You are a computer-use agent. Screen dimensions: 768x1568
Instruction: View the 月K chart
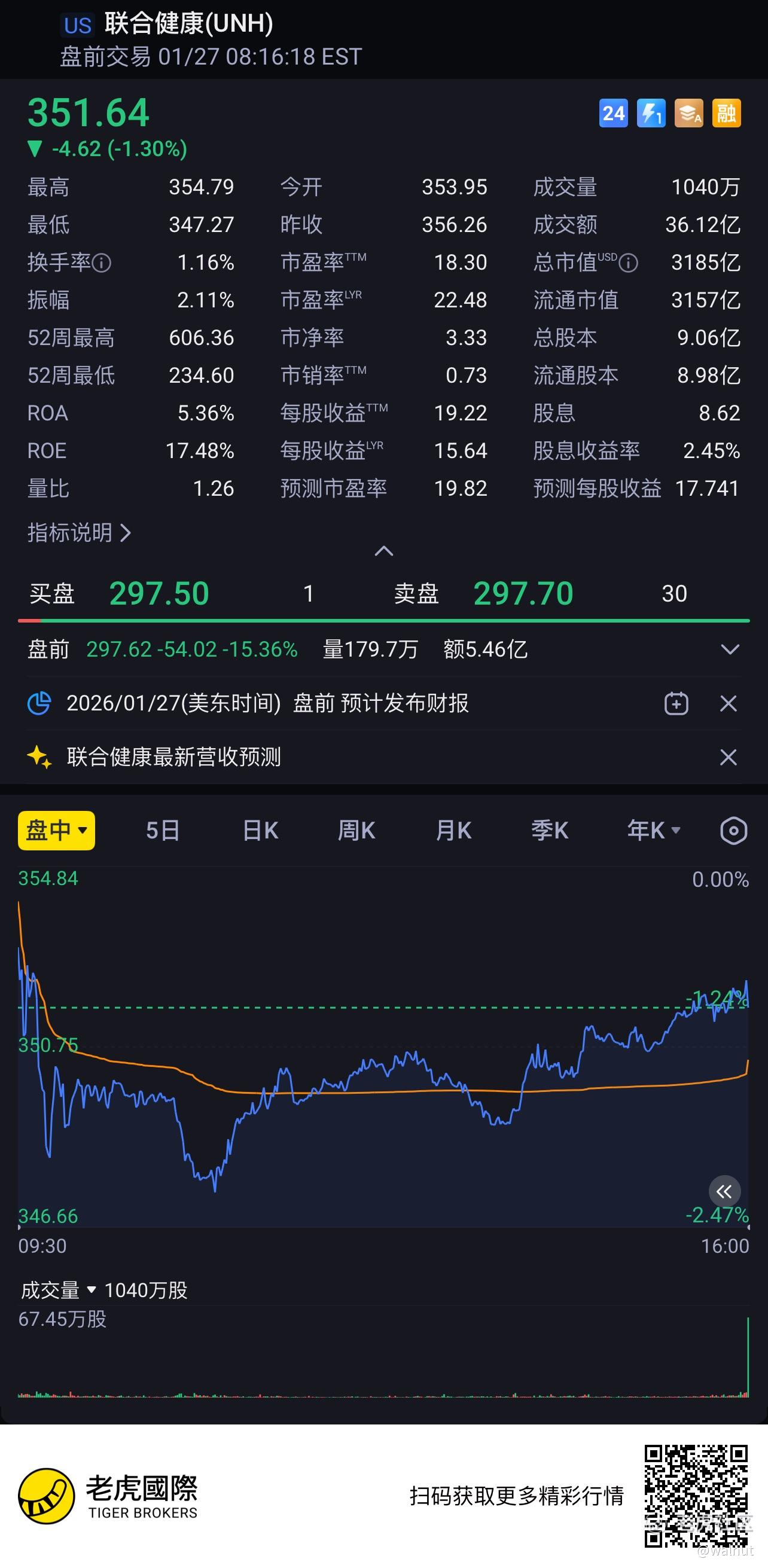pos(453,830)
